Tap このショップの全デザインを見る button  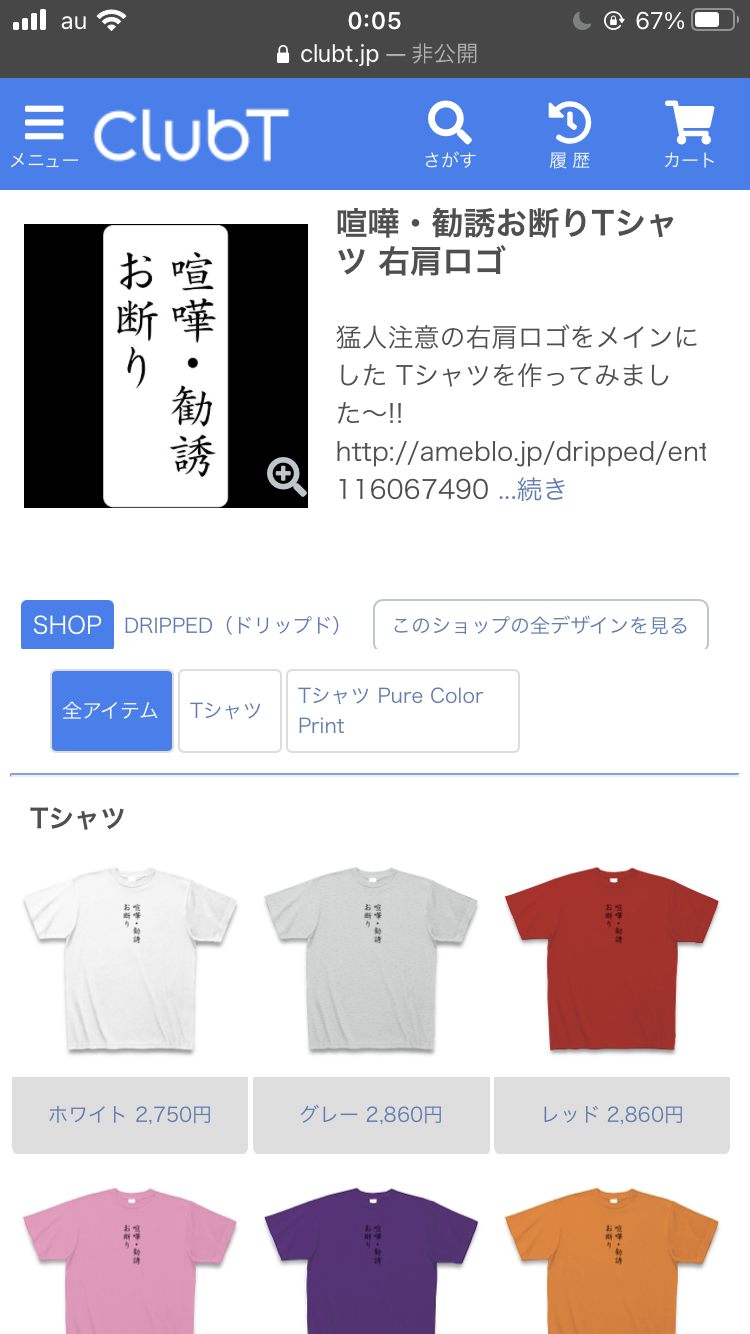[540, 625]
